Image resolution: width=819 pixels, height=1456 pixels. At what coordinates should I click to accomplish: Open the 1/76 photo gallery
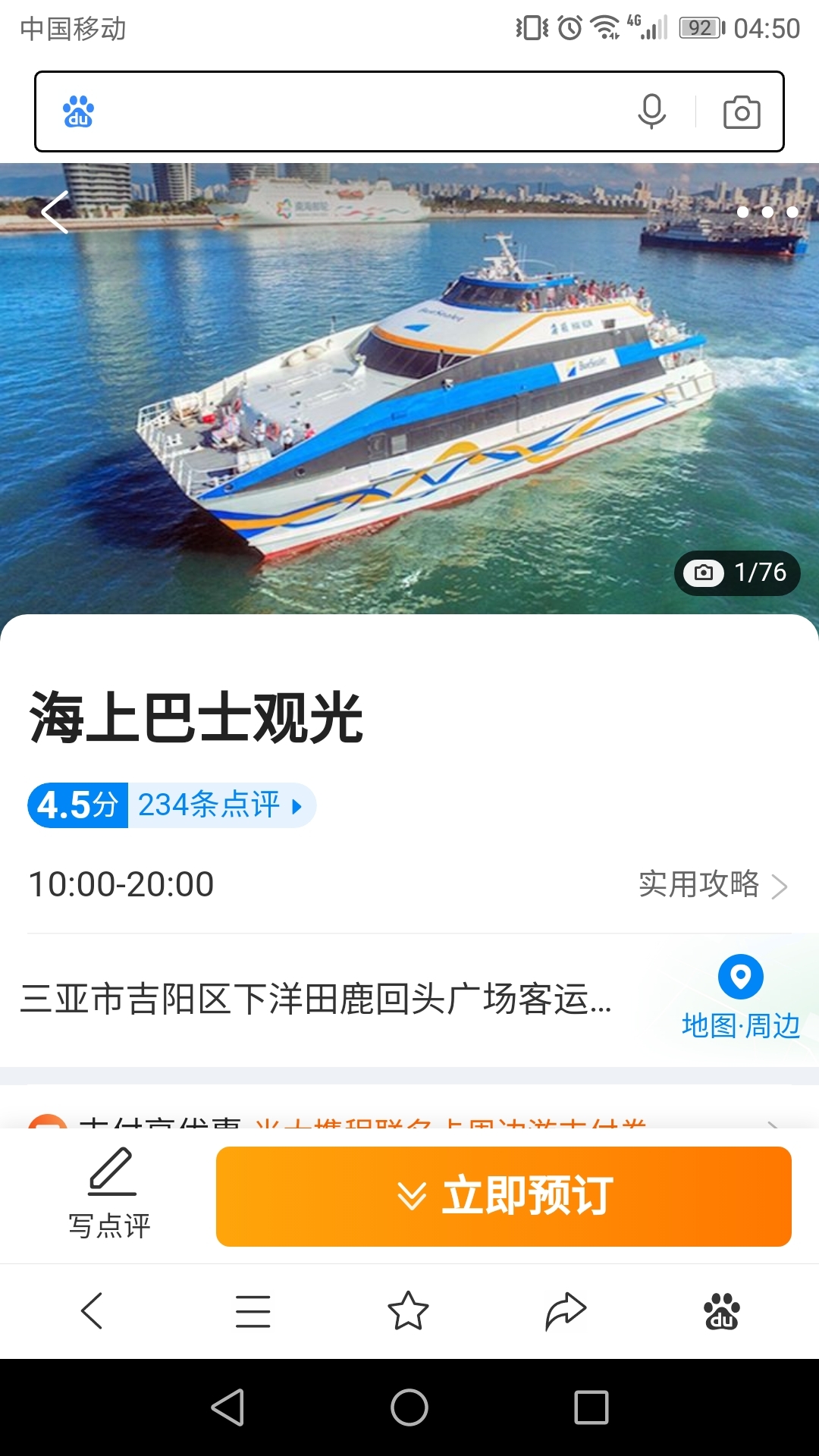pos(737,573)
